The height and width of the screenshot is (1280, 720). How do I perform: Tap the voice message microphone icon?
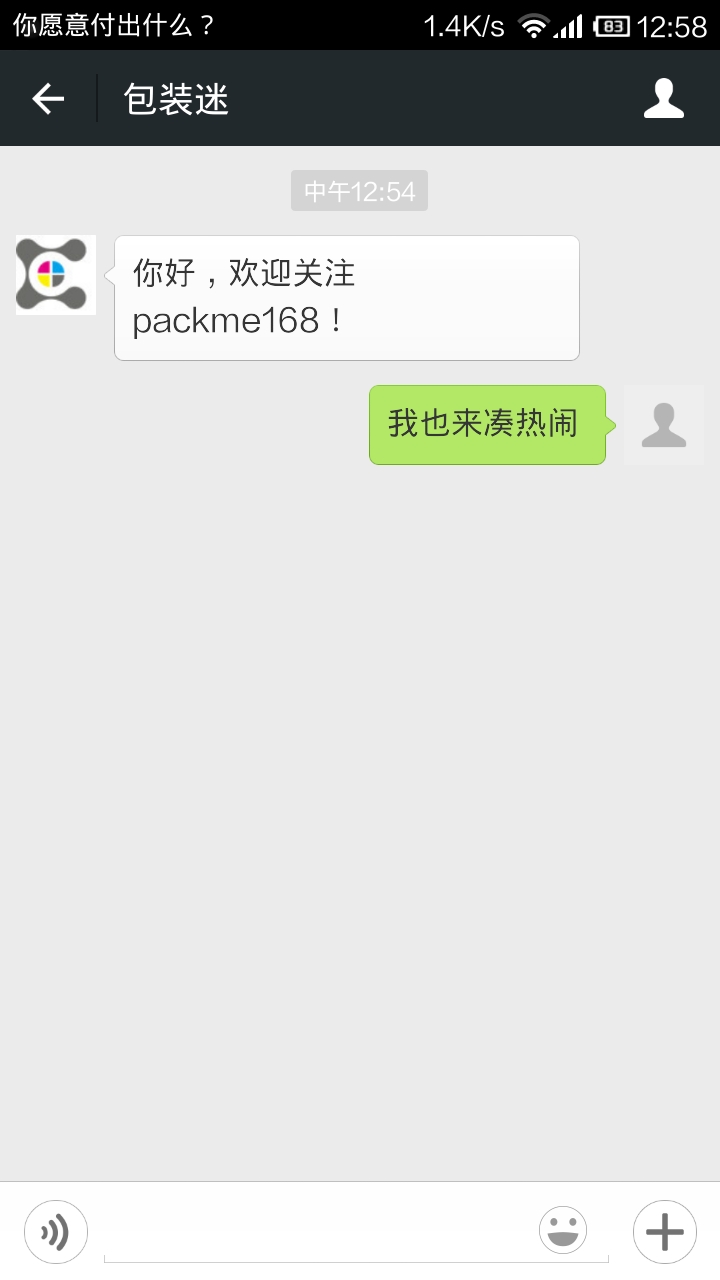(x=56, y=1231)
